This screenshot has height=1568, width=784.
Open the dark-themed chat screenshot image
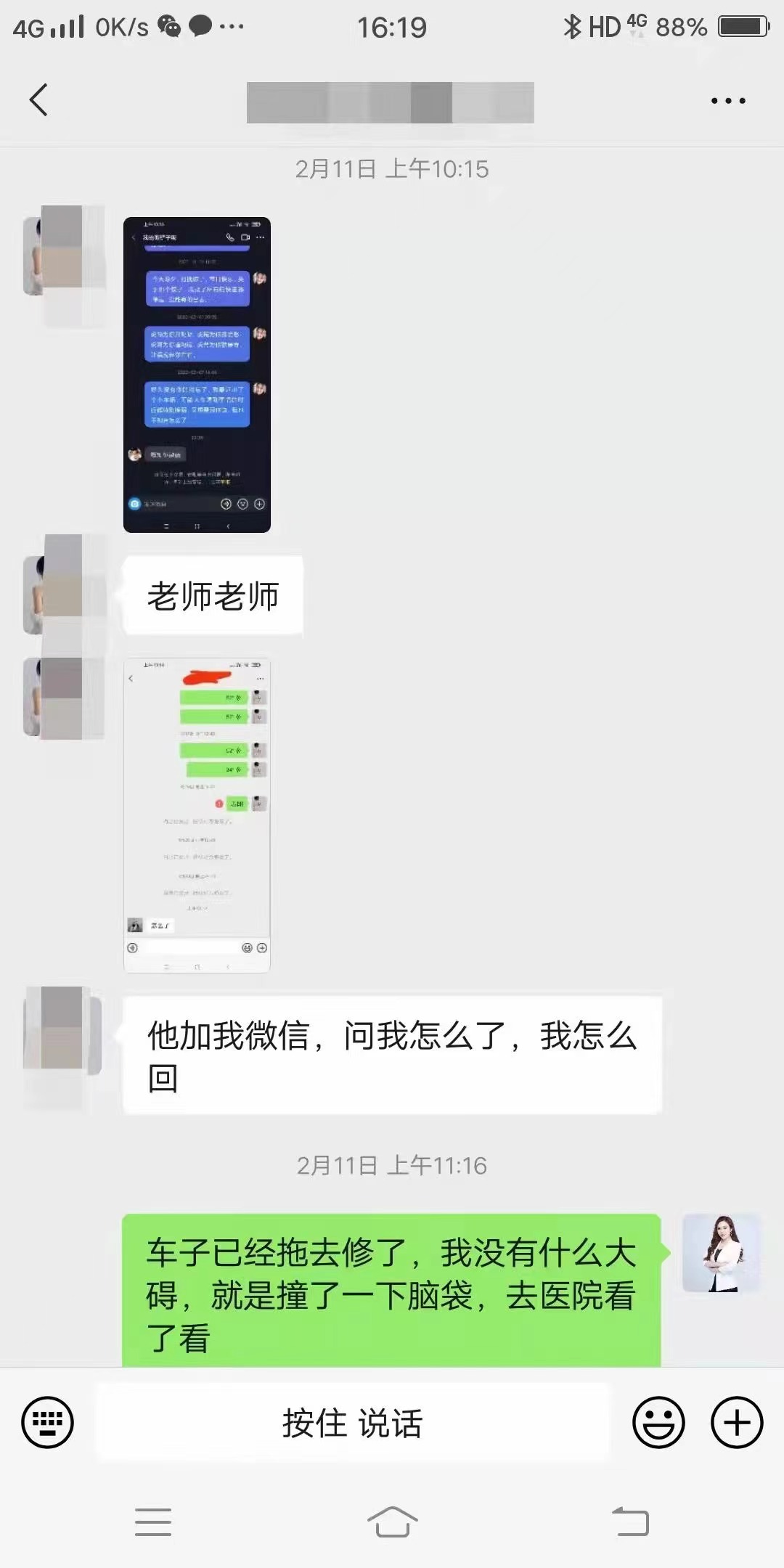click(197, 375)
